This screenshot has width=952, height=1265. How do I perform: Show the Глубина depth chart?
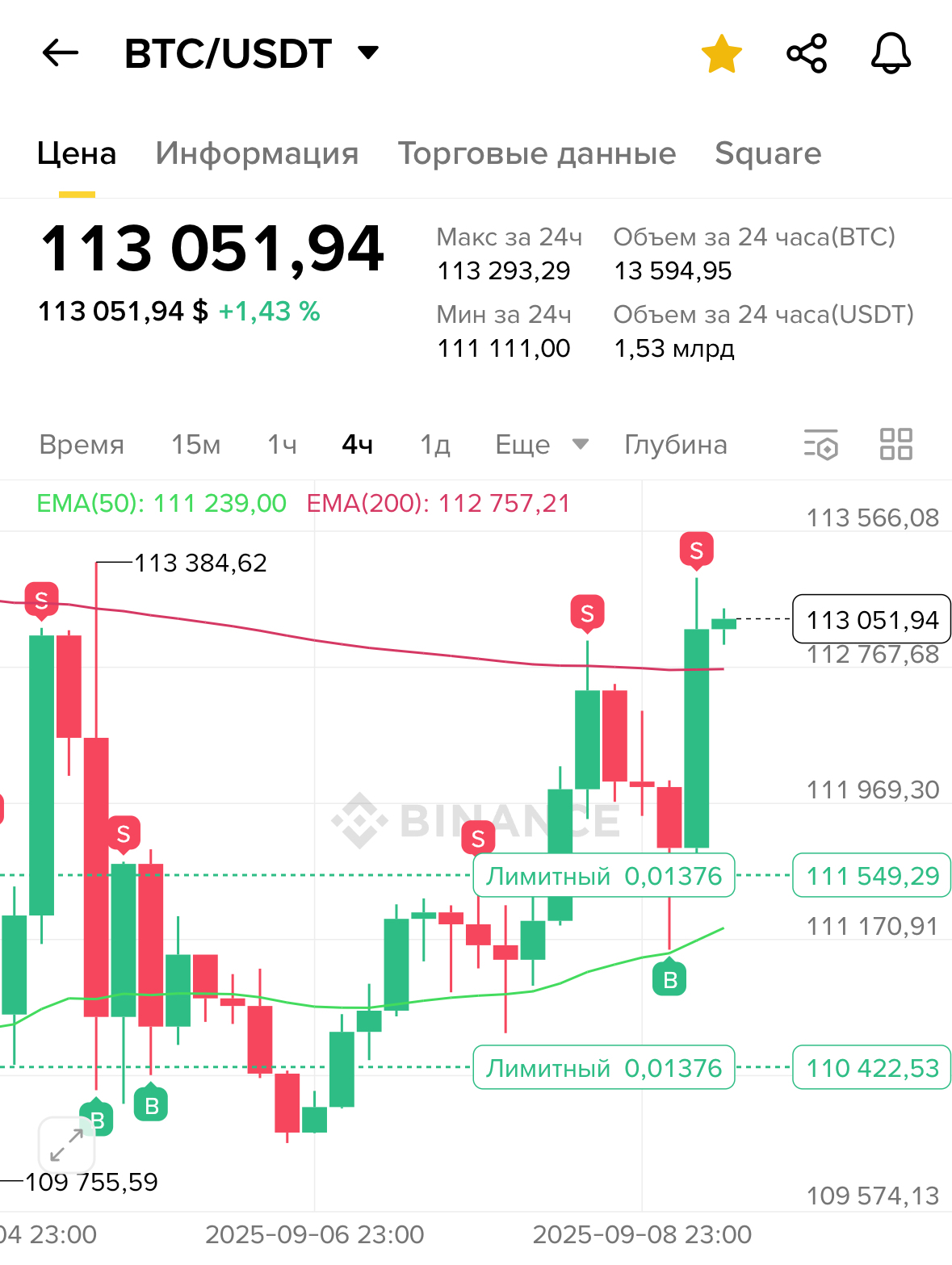click(676, 445)
